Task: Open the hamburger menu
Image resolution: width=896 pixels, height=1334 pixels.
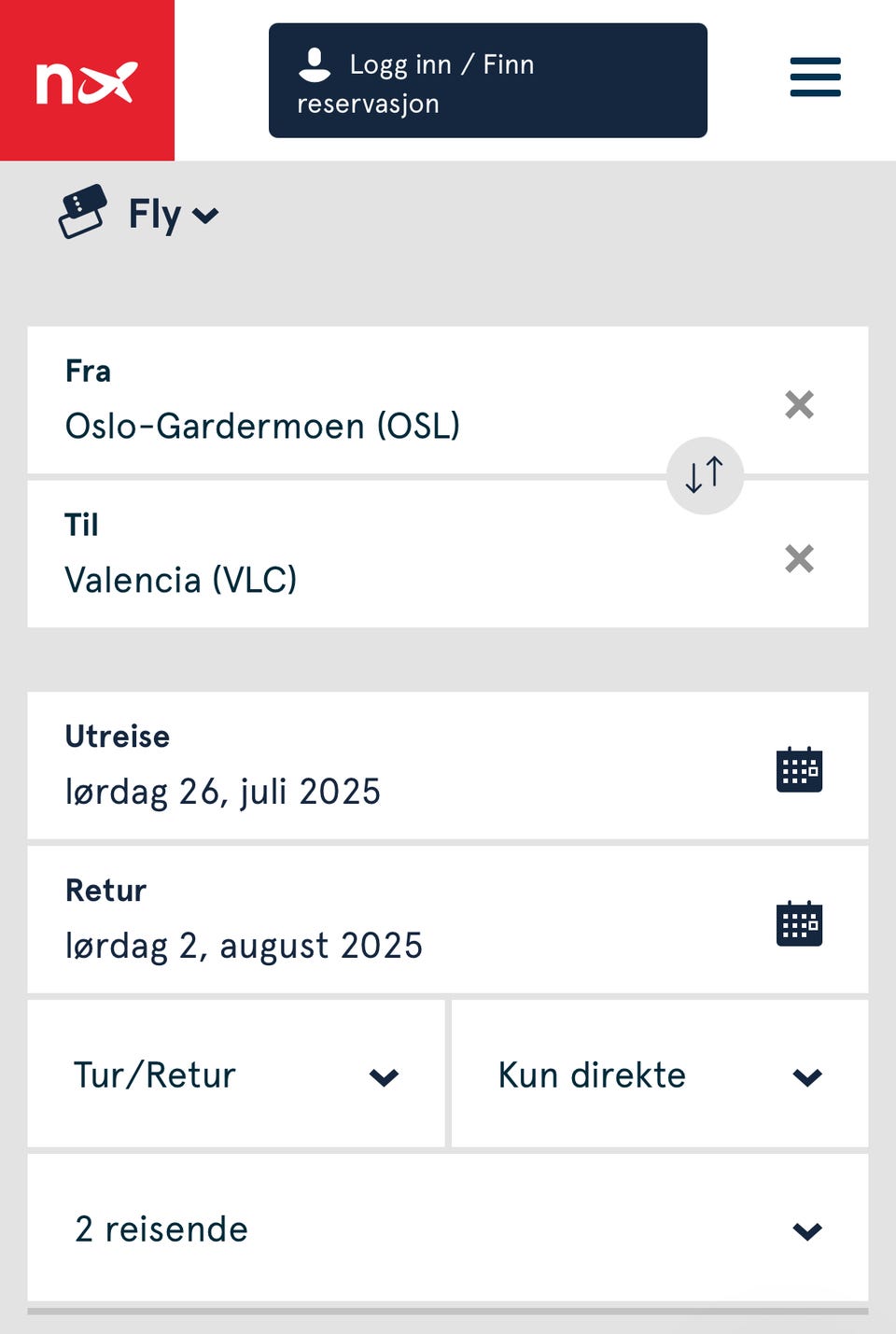Action: (x=815, y=79)
